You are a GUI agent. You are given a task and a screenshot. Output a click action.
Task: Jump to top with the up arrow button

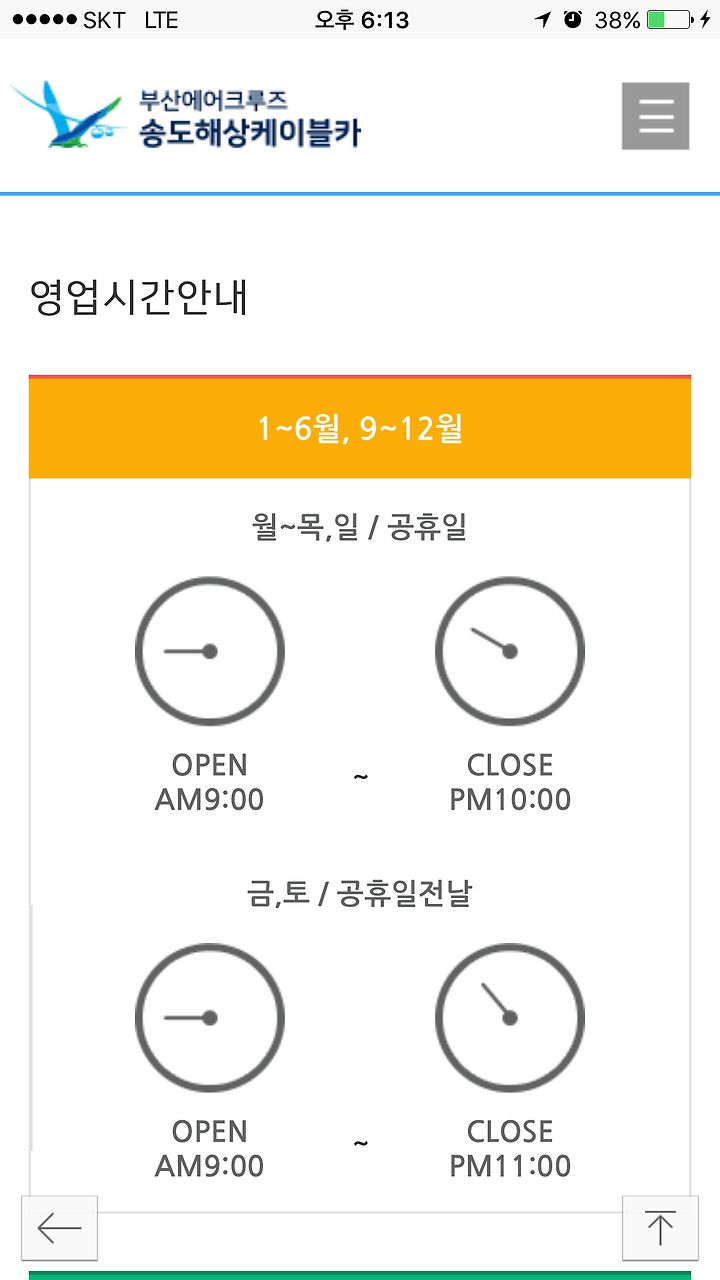660,1228
